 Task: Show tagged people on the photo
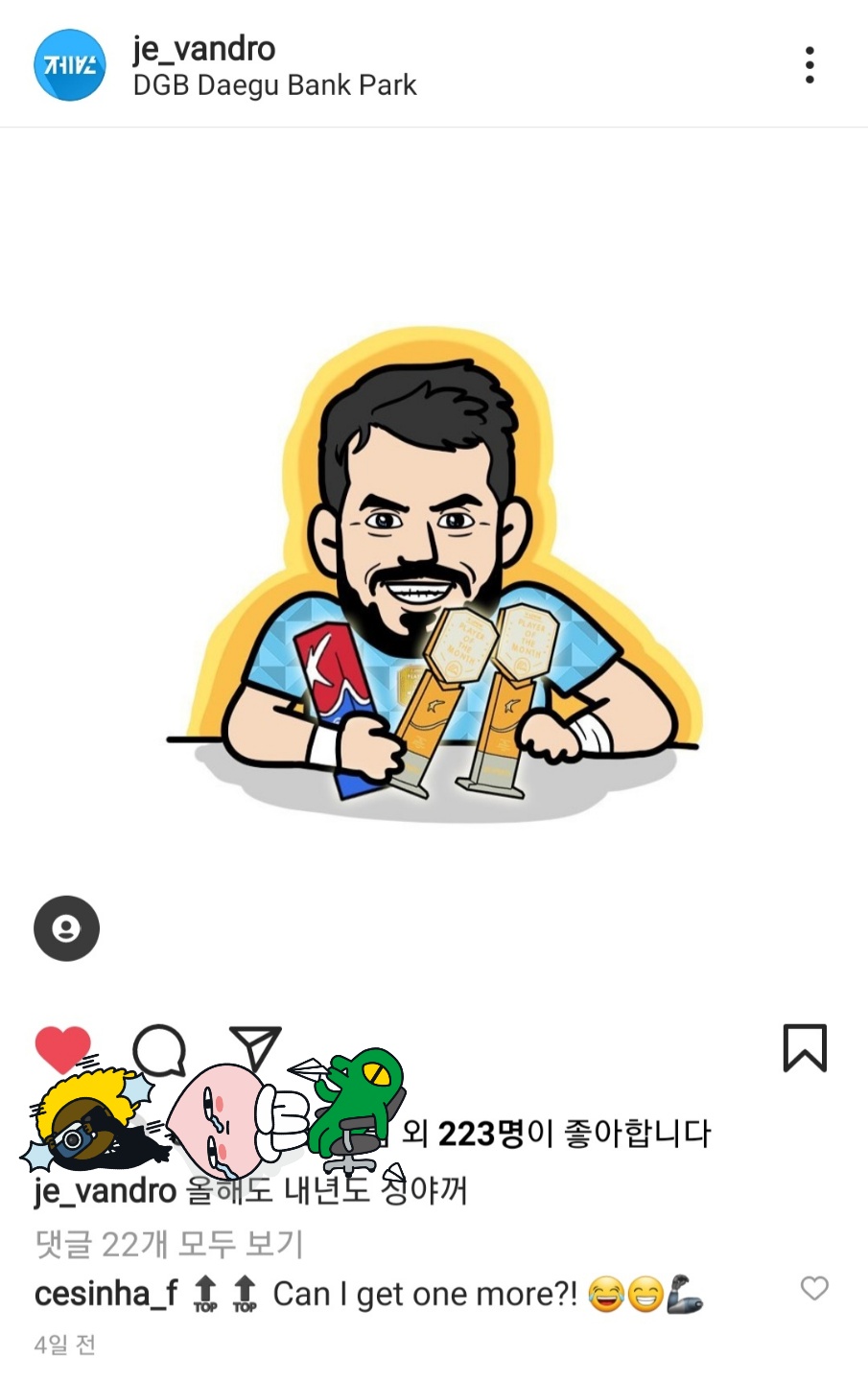tap(66, 928)
